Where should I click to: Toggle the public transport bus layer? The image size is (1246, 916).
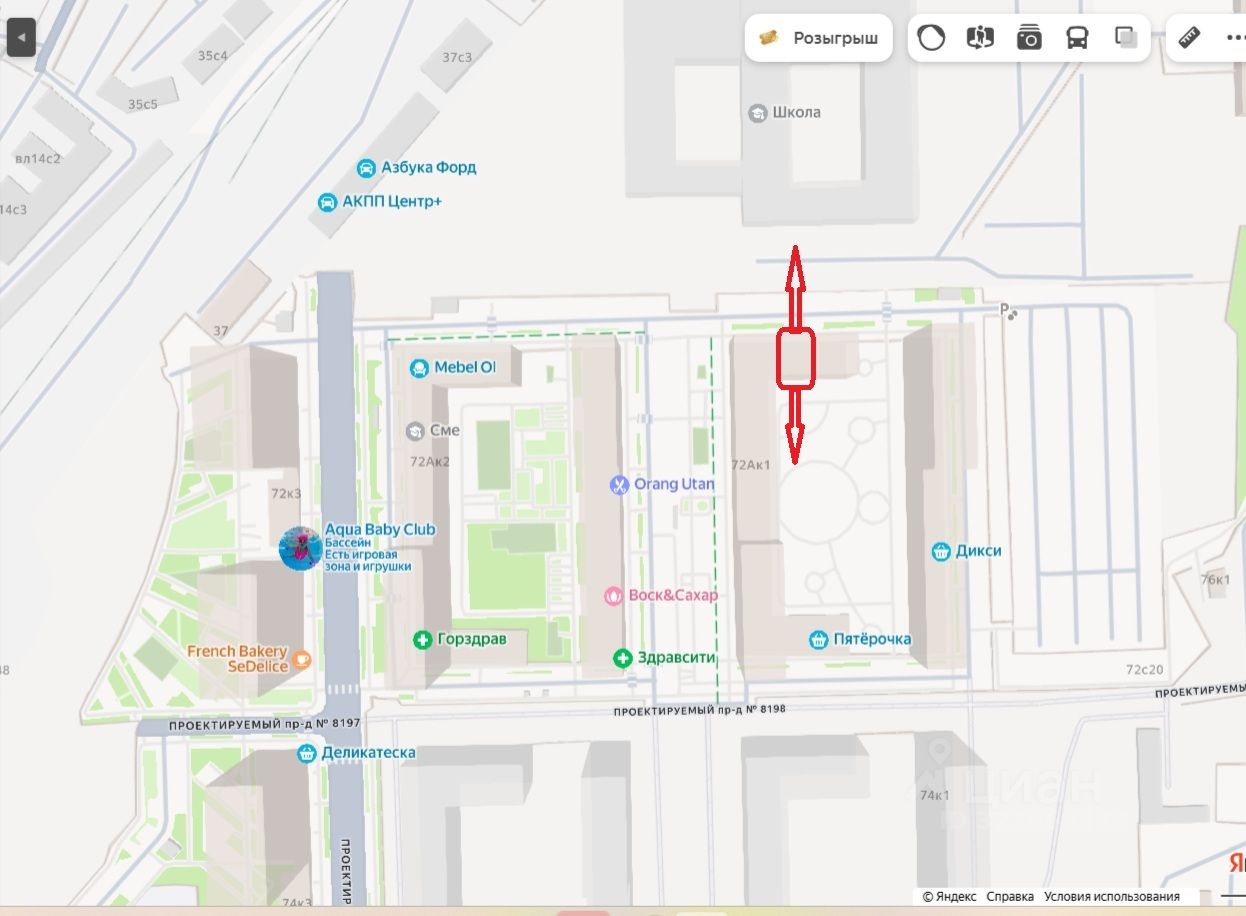tap(1077, 38)
